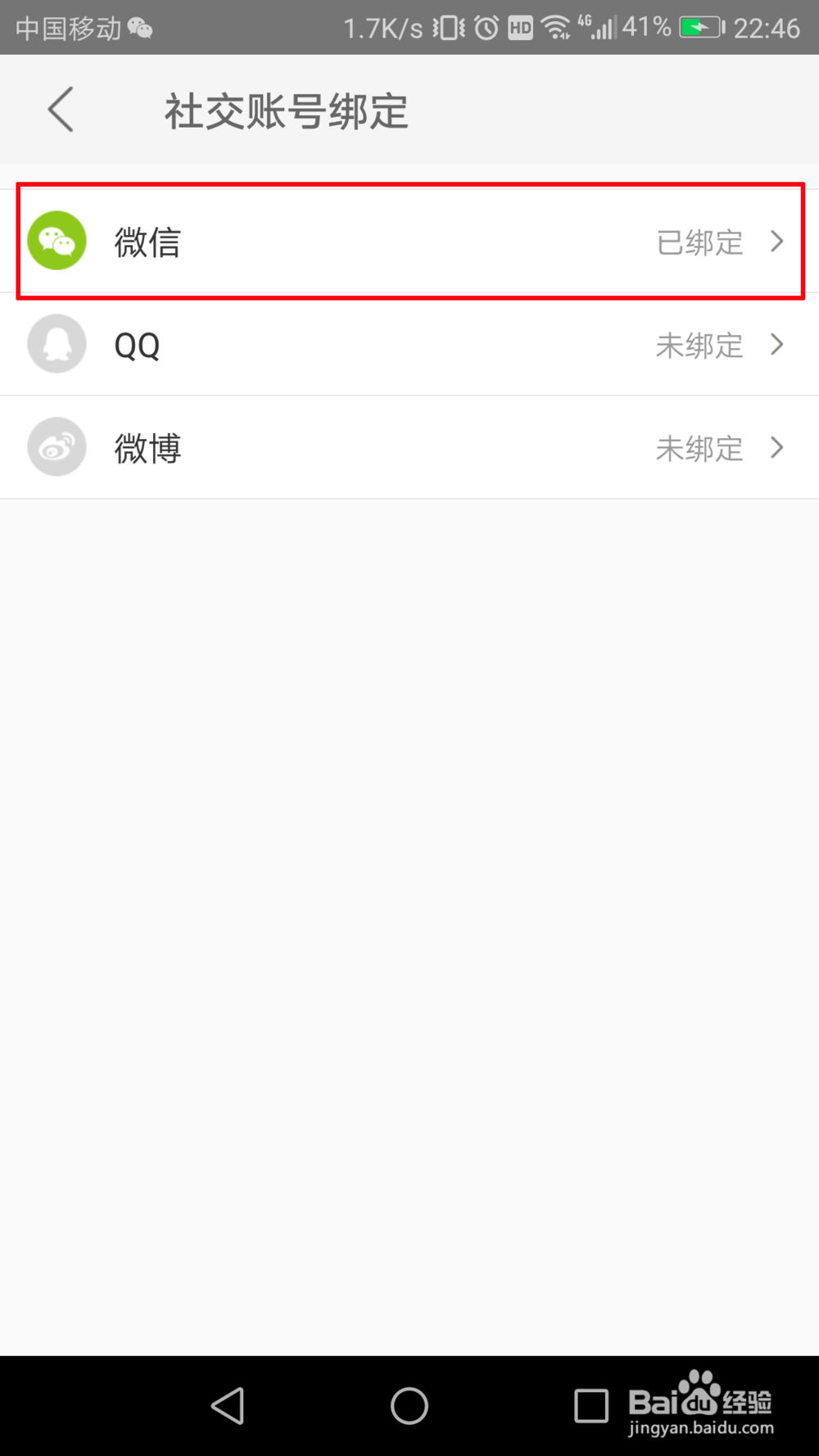Click the WiFi icon in status bar
Image resolution: width=819 pixels, height=1456 pixels.
point(555,26)
